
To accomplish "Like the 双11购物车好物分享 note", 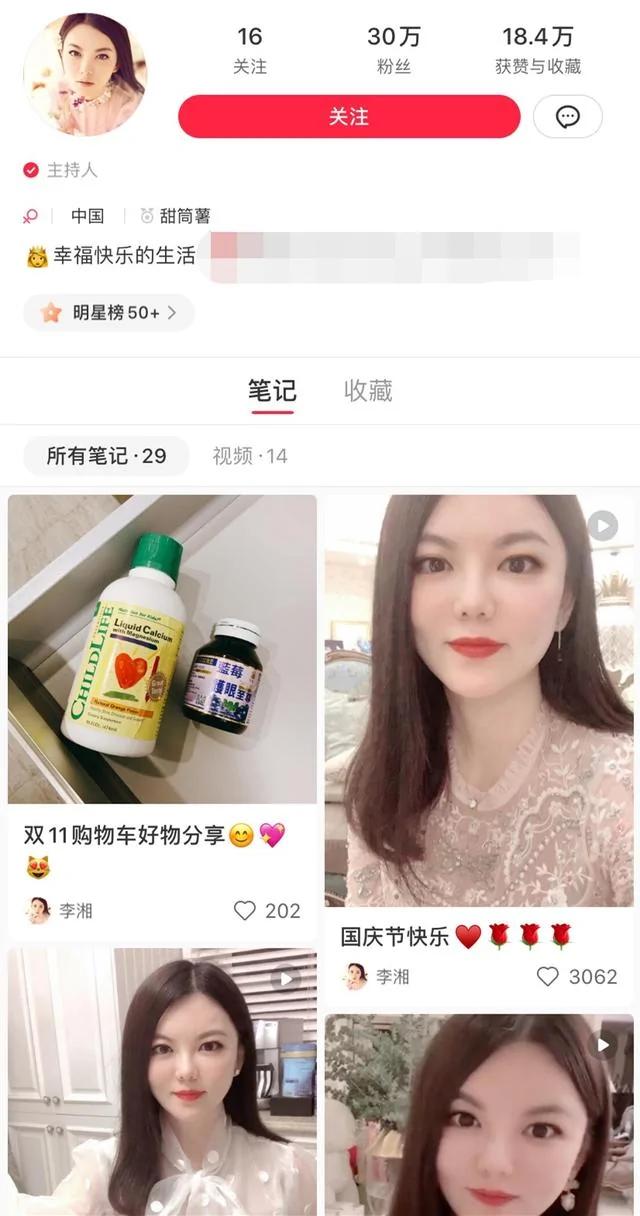I will point(266,910).
